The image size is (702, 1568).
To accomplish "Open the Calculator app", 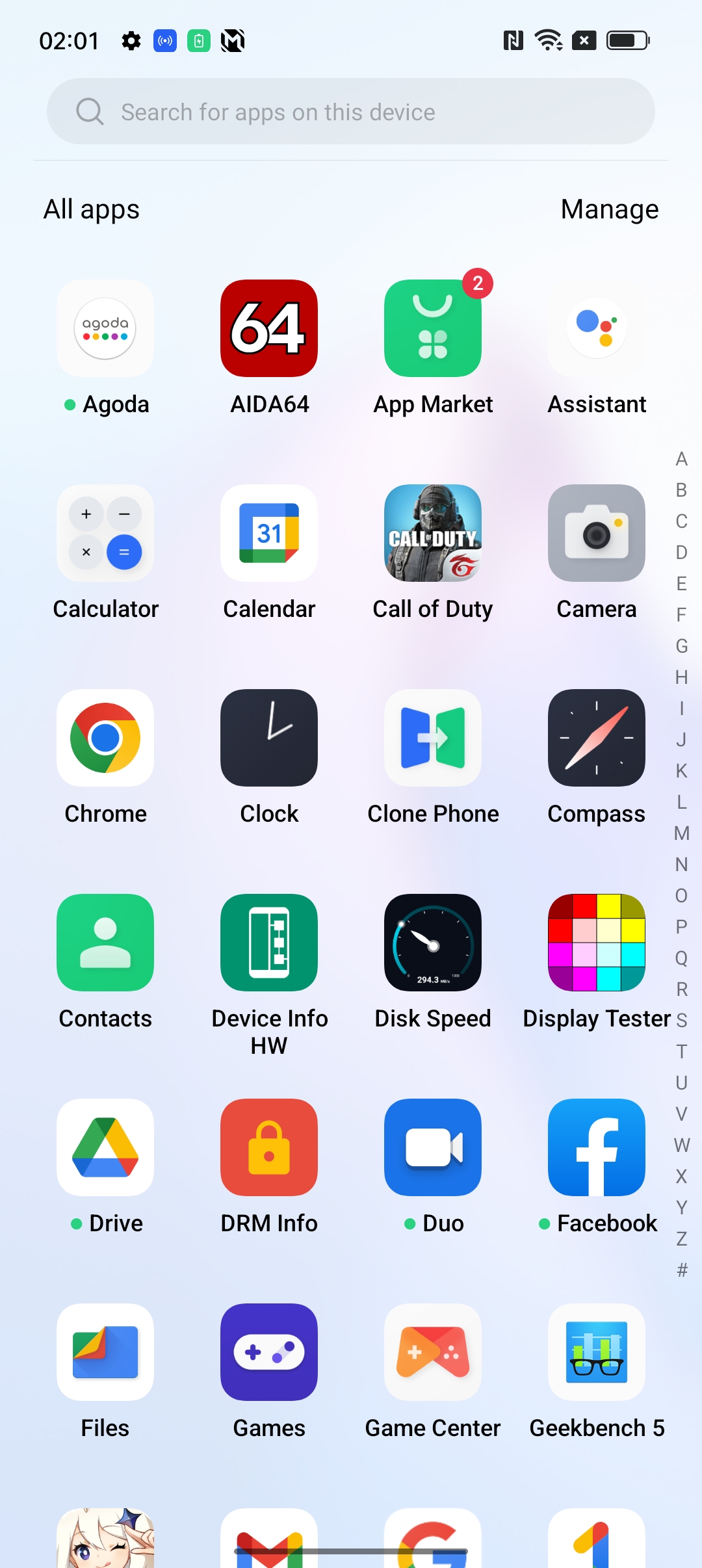I will 105,534.
